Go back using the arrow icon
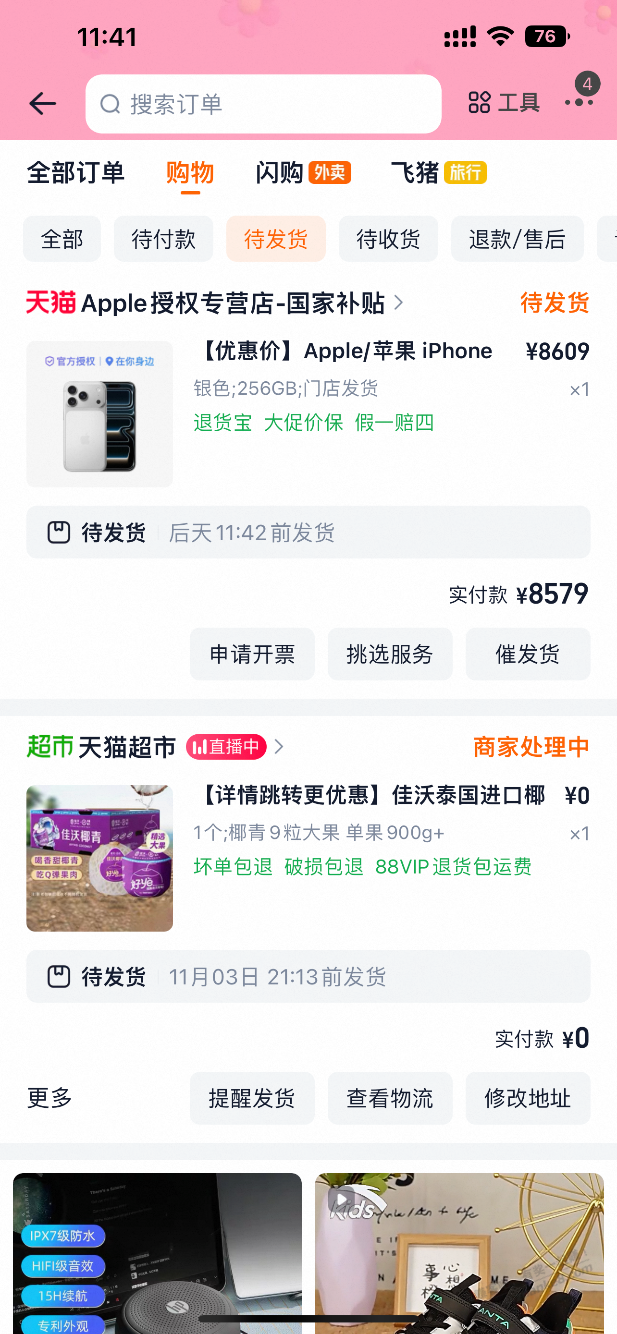The image size is (617, 1334). 43,103
